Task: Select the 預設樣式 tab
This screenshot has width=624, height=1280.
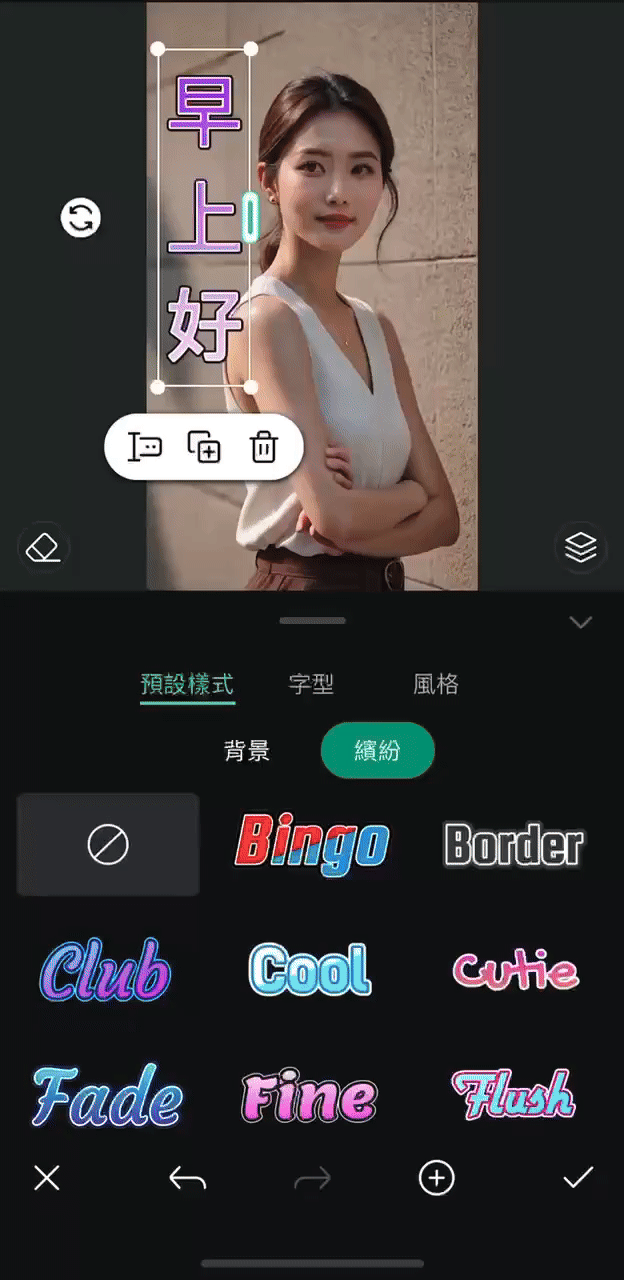Action: click(x=187, y=684)
